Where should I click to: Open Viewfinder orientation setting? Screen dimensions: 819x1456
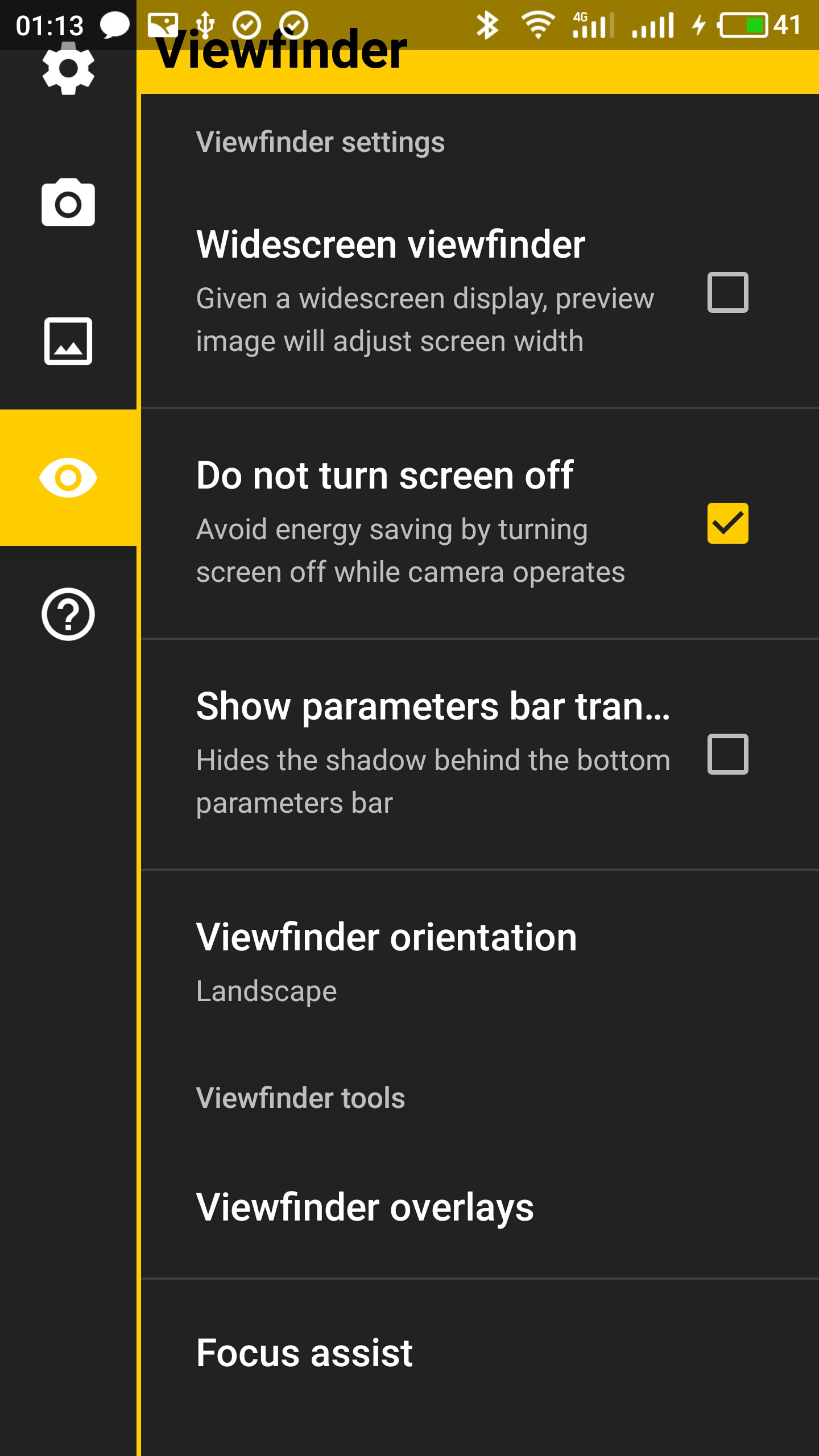(480, 962)
